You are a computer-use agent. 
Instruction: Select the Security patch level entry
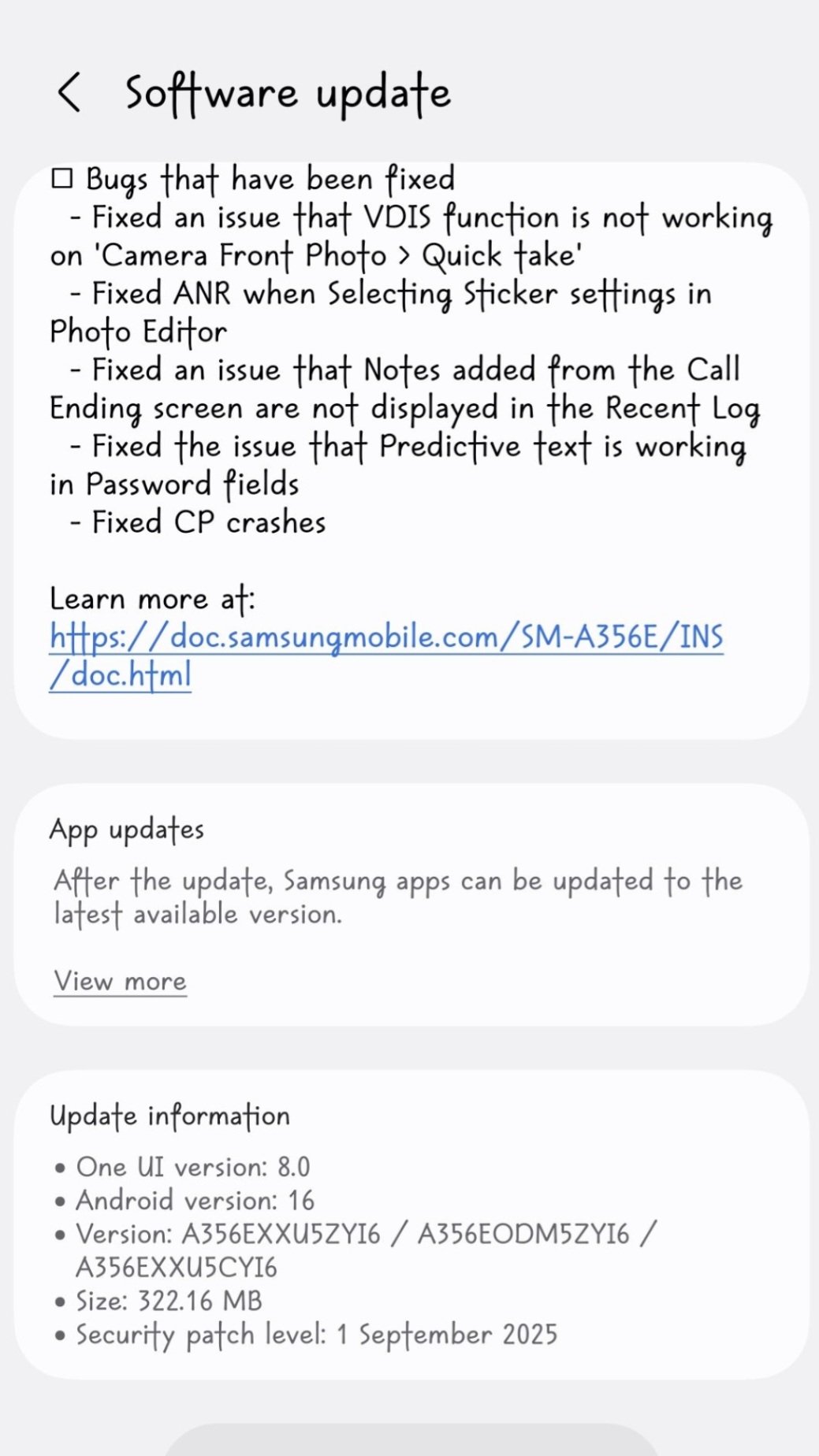(x=315, y=1334)
